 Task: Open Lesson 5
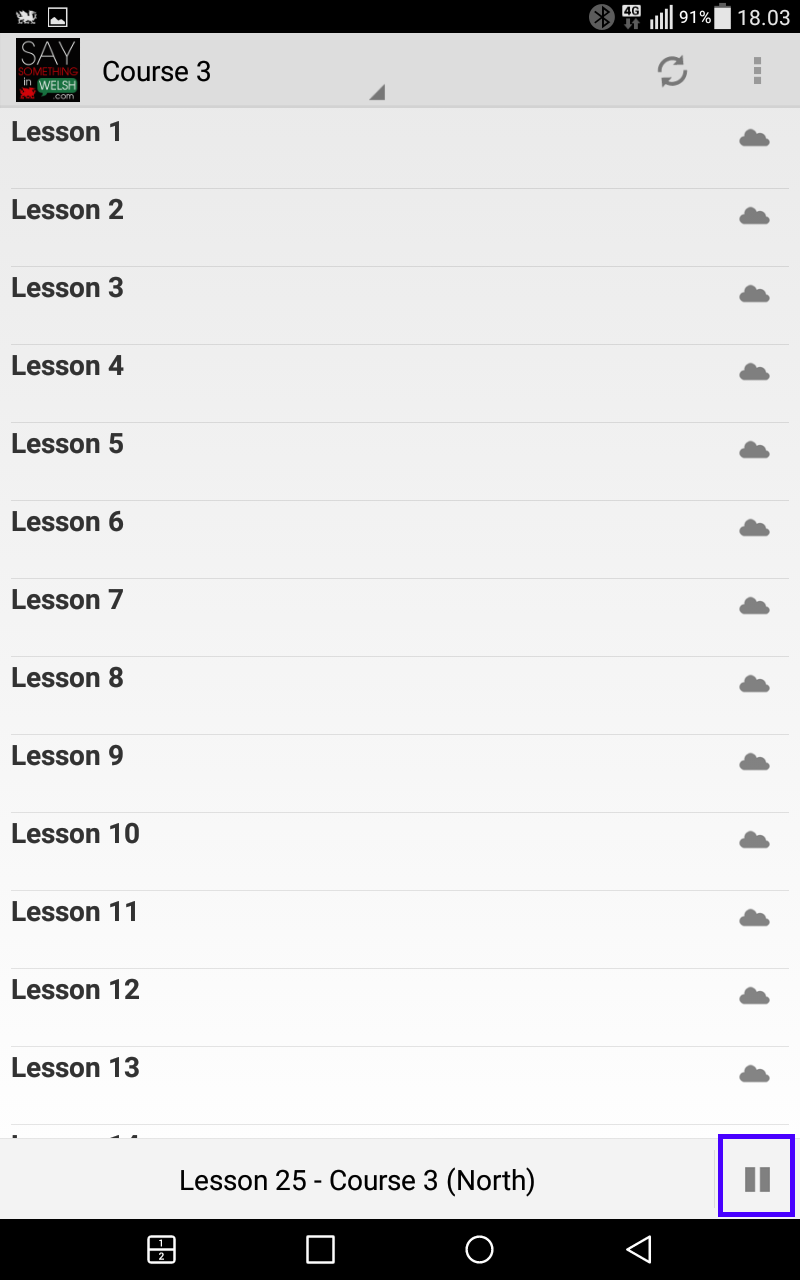tap(400, 461)
